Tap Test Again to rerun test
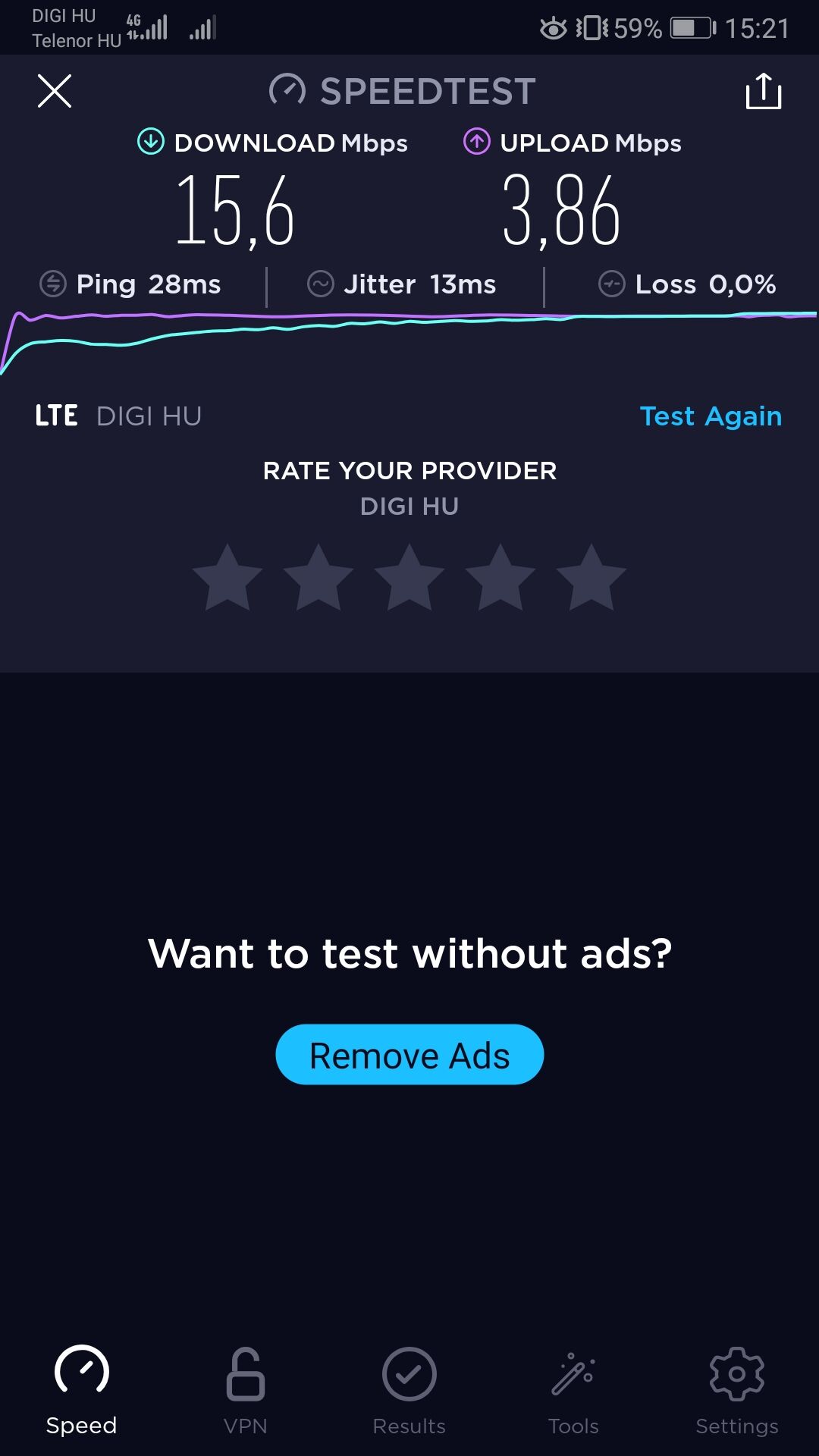This screenshot has height=1456, width=819. (x=711, y=416)
